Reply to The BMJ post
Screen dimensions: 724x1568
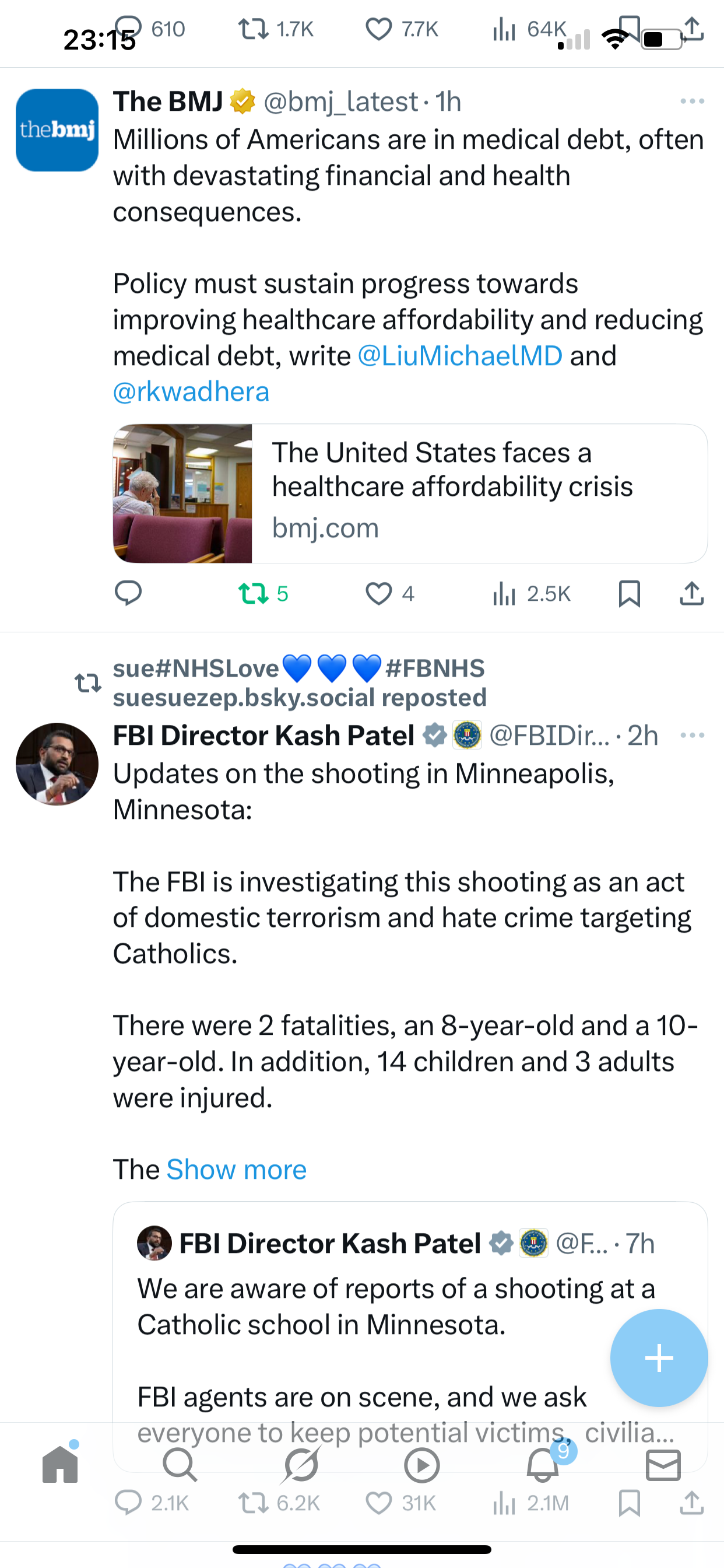coord(128,593)
